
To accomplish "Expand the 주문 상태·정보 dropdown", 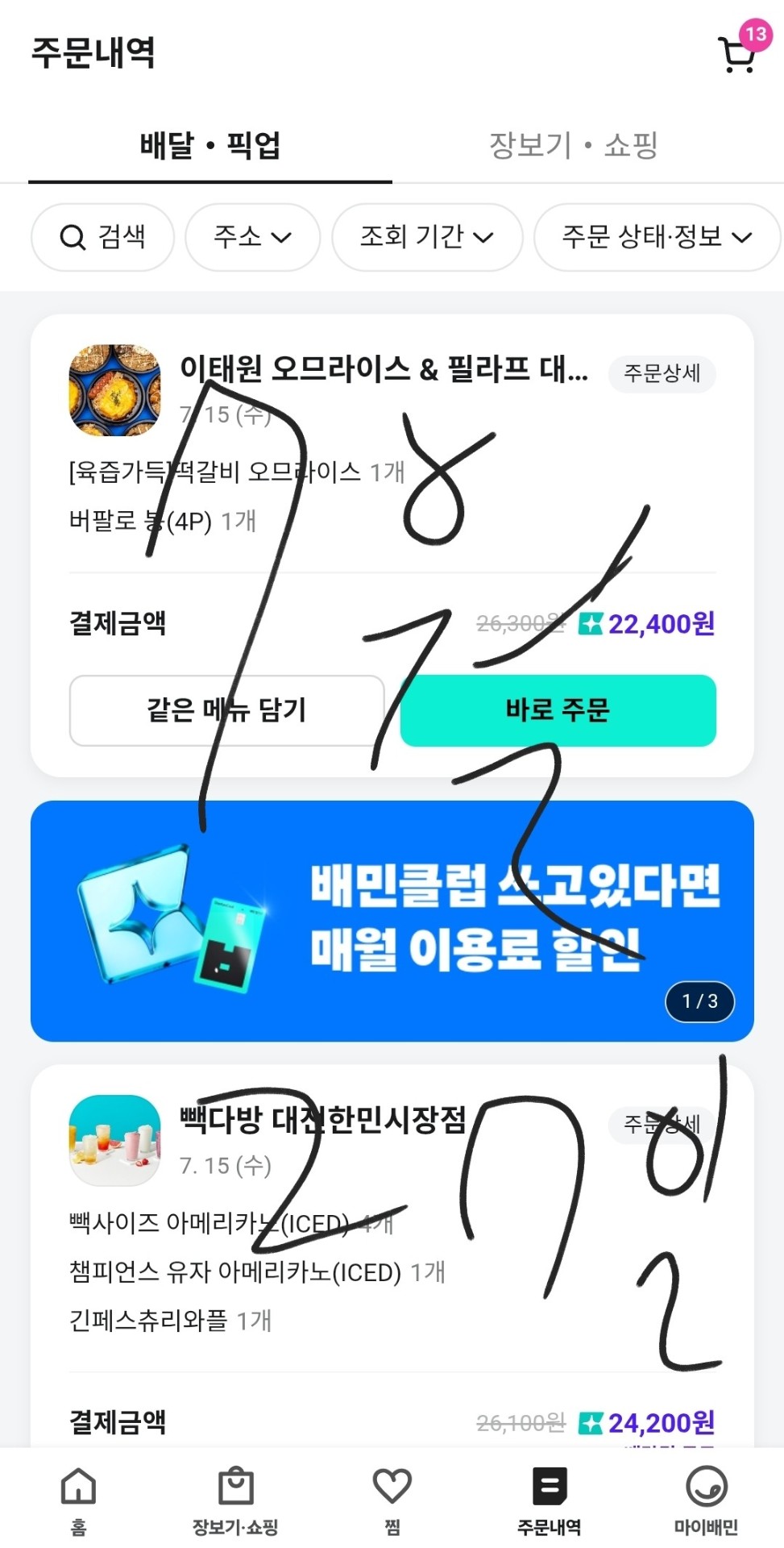I will (657, 237).
